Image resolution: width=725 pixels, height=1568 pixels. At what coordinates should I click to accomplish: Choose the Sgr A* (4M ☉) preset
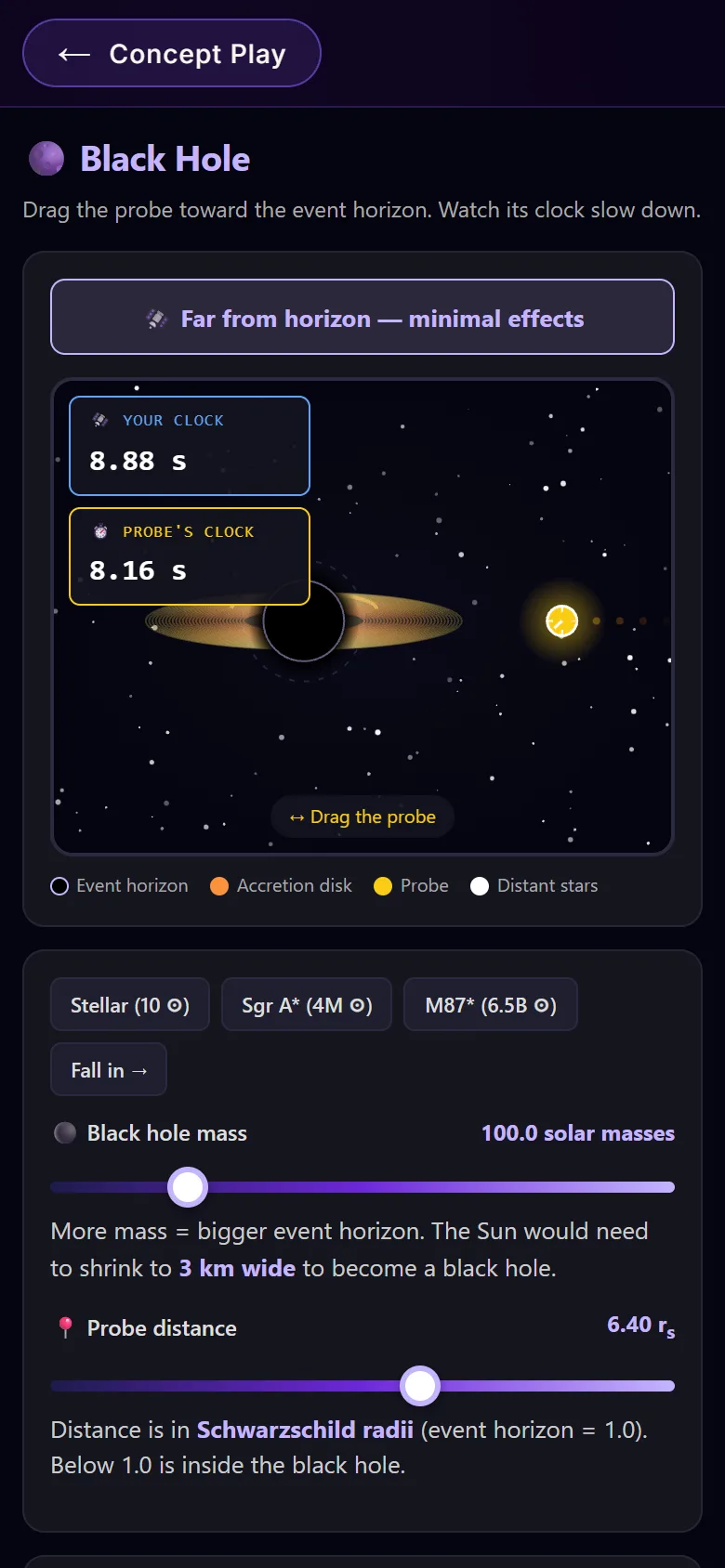[307, 1005]
